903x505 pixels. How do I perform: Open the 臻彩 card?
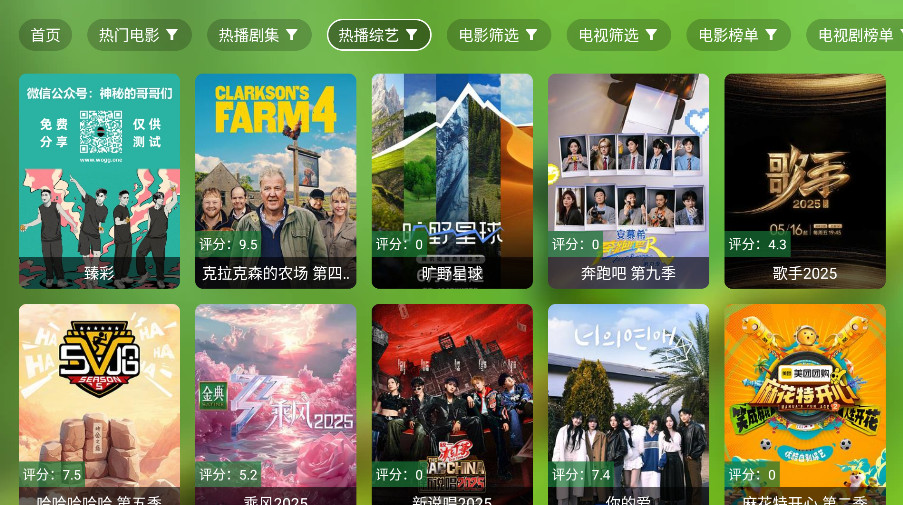[x=99, y=180]
